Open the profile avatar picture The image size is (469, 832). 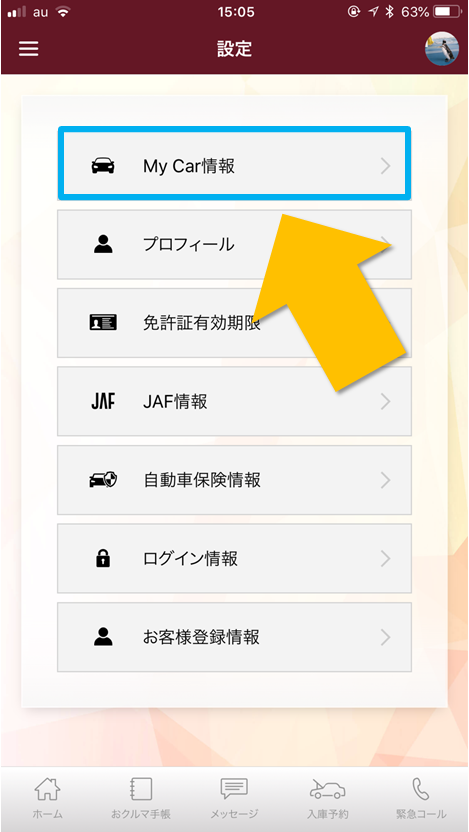[442, 49]
